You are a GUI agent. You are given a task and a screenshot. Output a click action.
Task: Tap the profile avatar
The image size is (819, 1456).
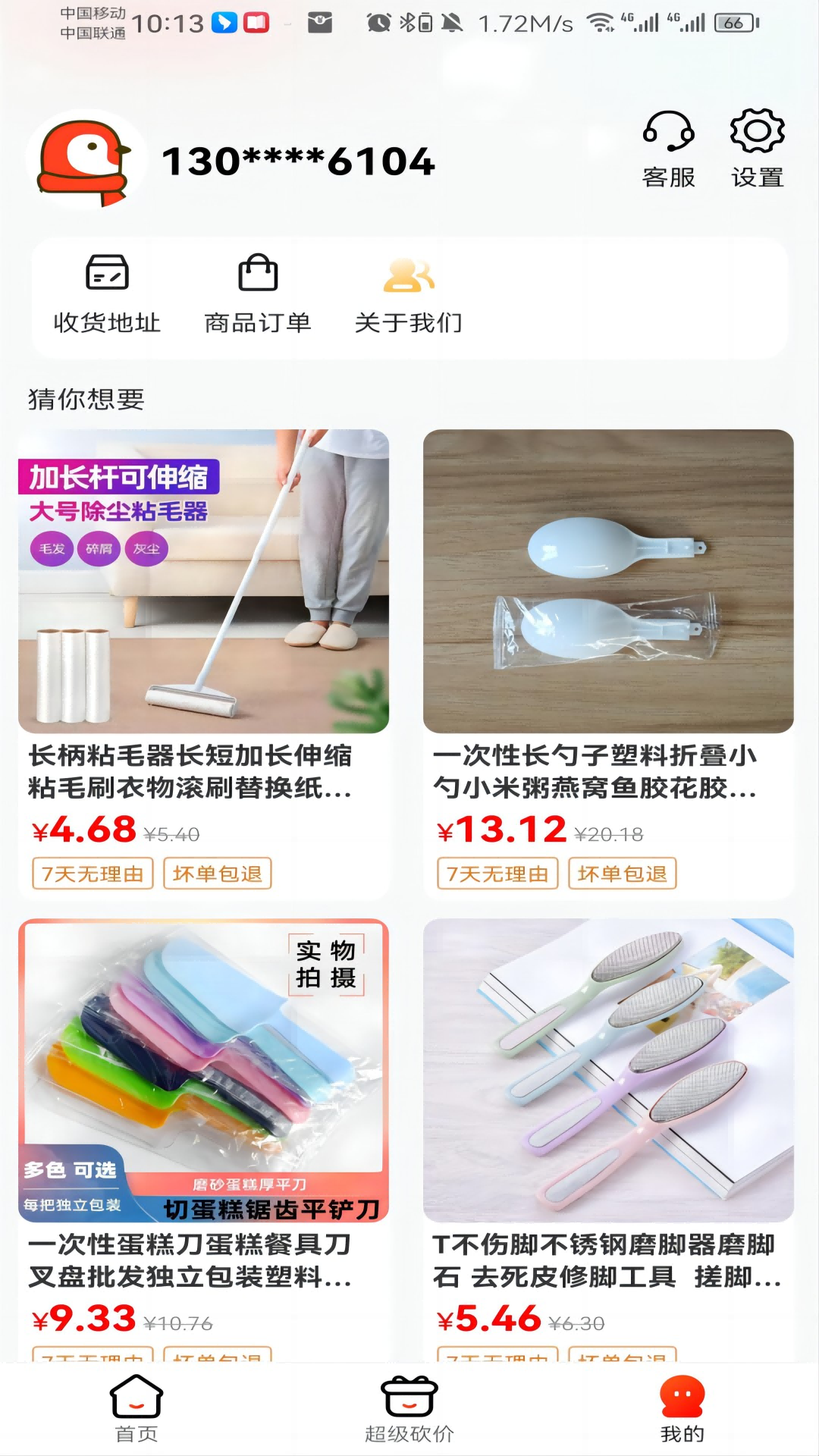coord(86,160)
